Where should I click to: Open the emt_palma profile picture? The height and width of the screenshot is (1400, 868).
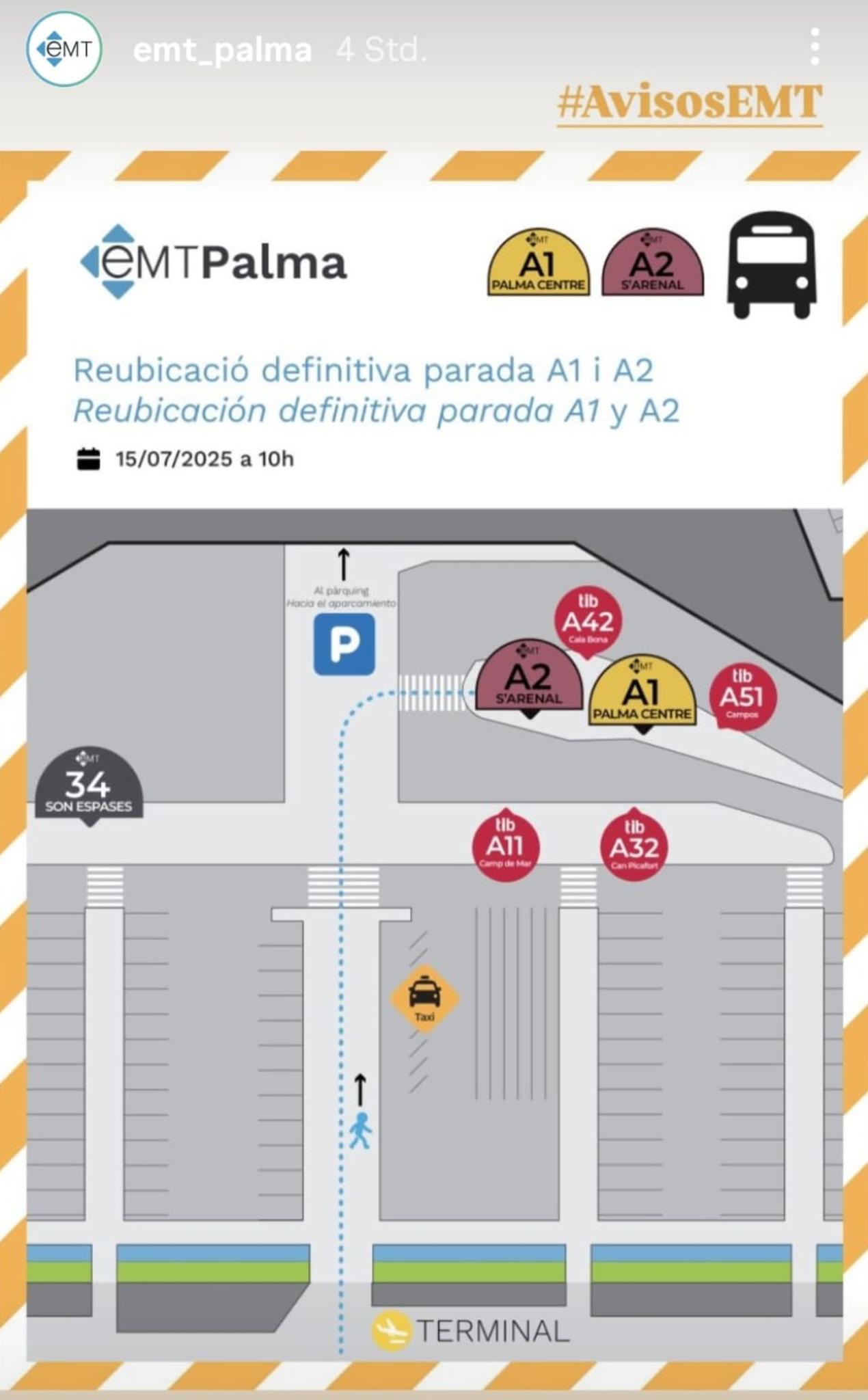click(64, 49)
